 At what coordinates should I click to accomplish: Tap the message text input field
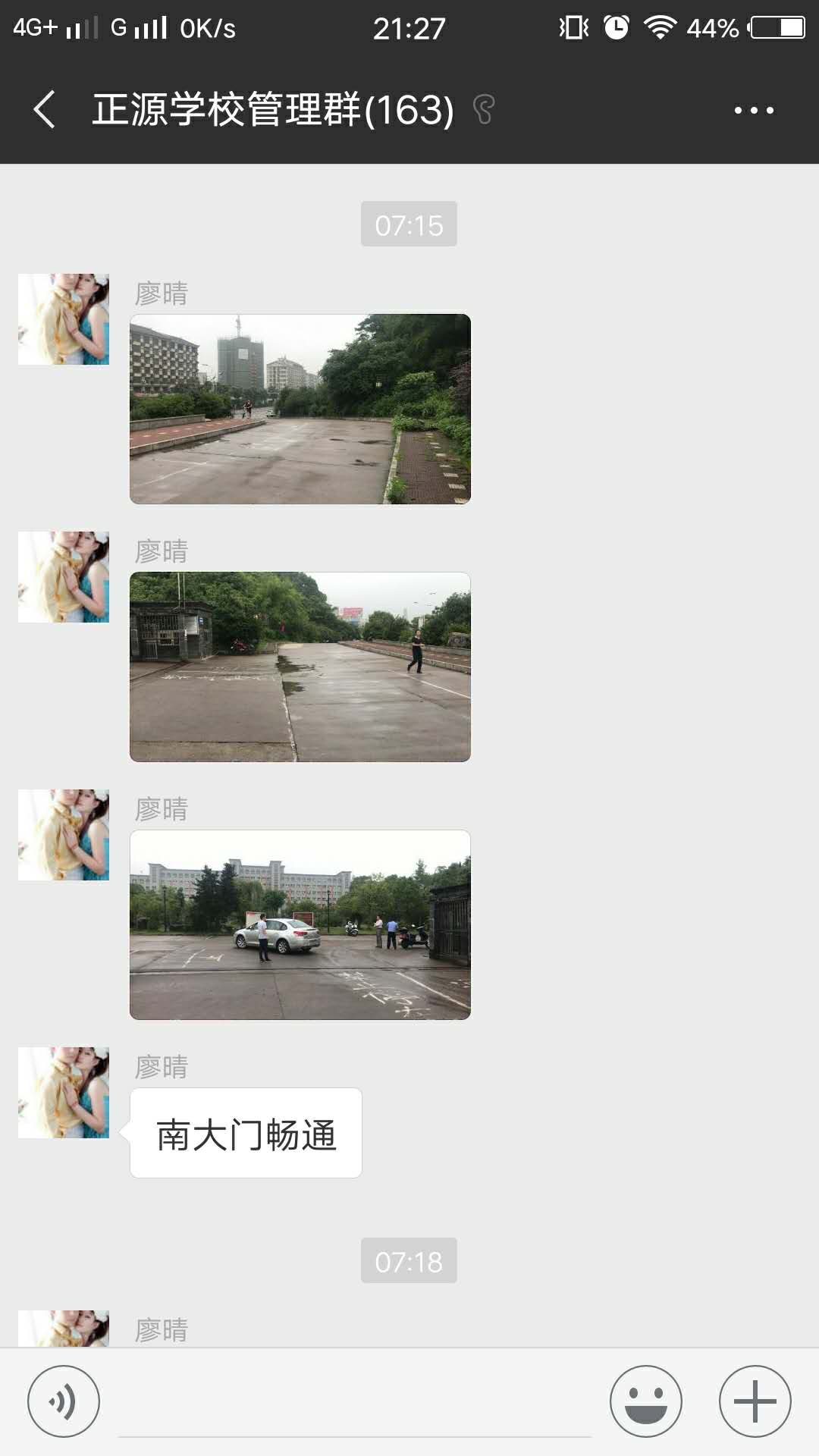point(354,1403)
